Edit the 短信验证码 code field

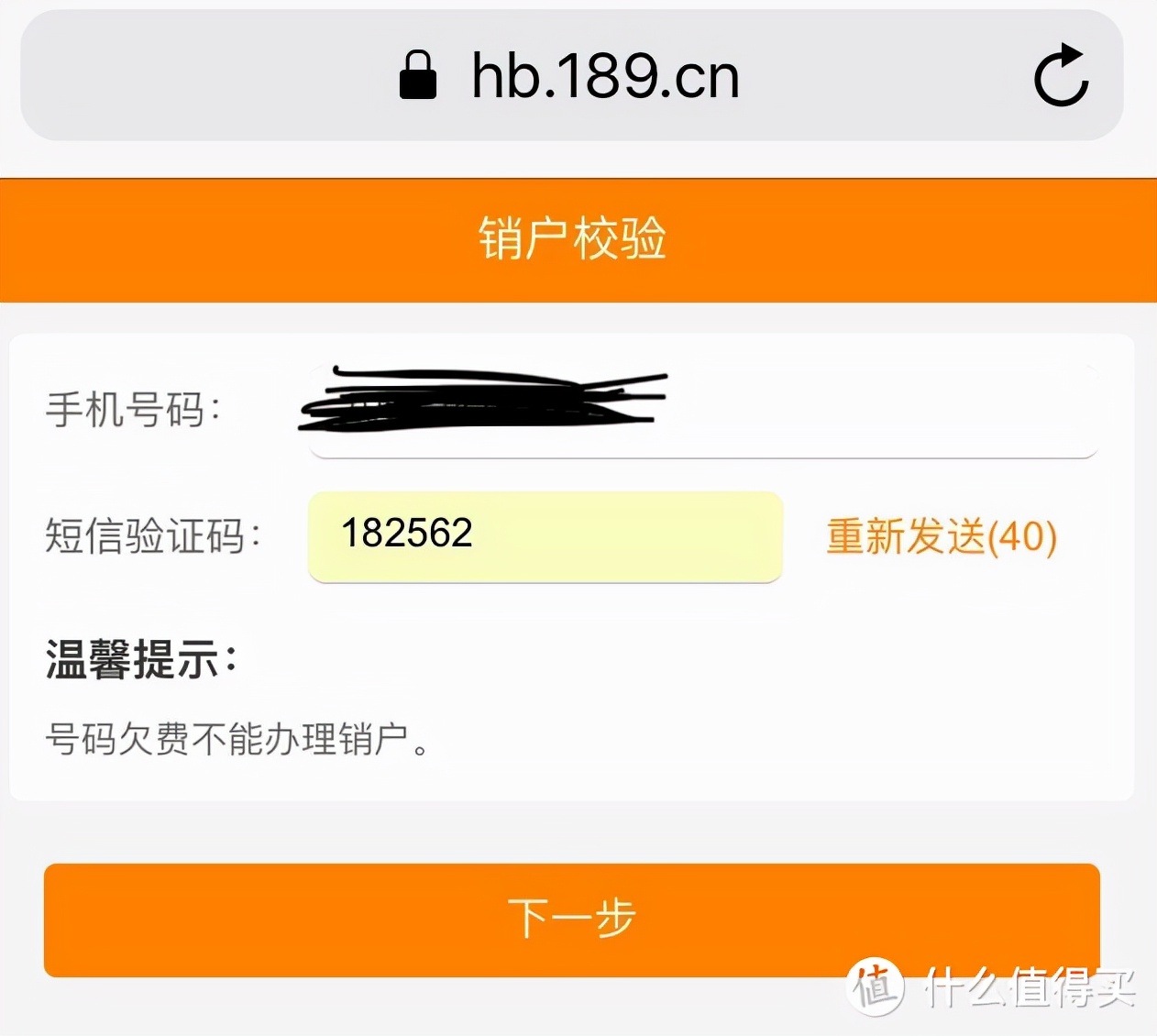pyautogui.click(x=545, y=535)
